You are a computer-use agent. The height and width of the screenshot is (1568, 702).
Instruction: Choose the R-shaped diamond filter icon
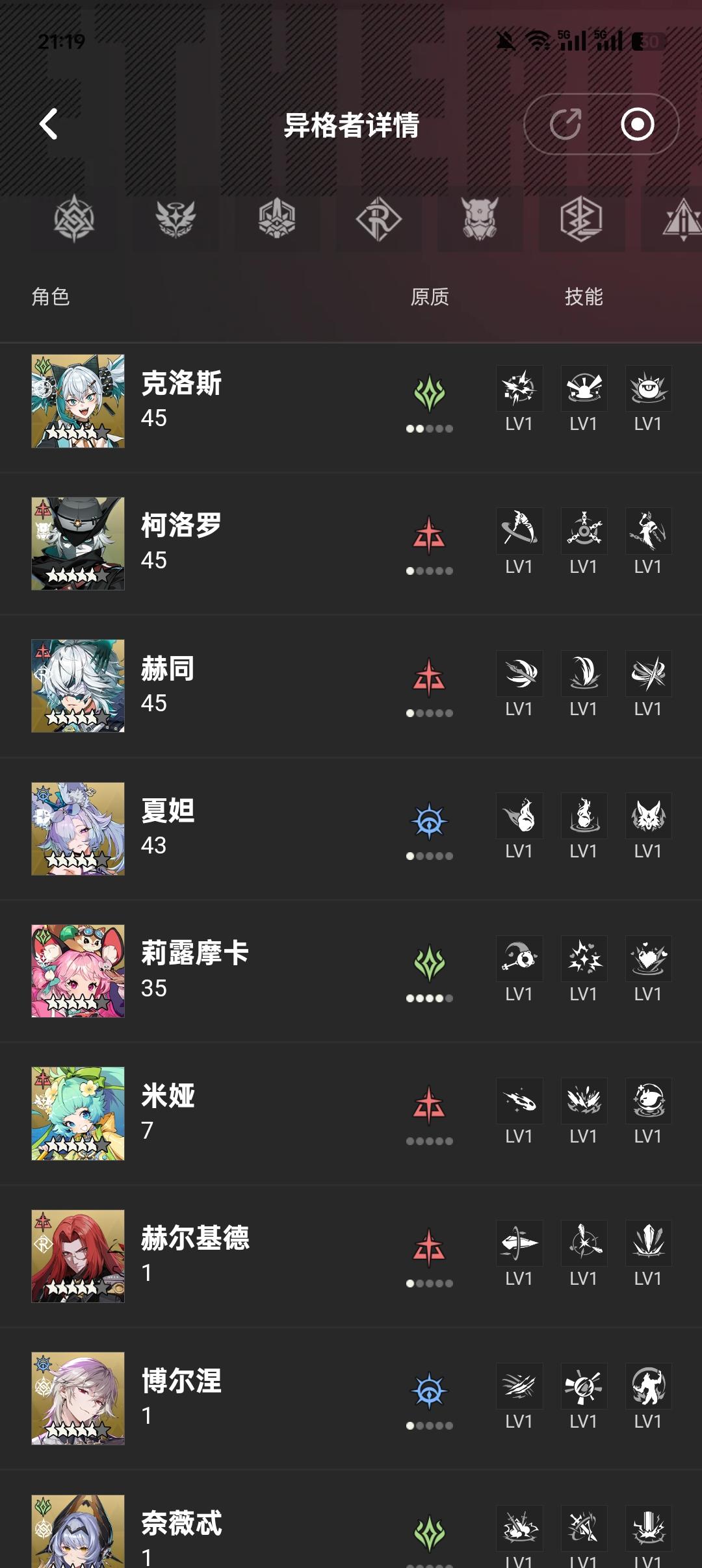point(378,219)
